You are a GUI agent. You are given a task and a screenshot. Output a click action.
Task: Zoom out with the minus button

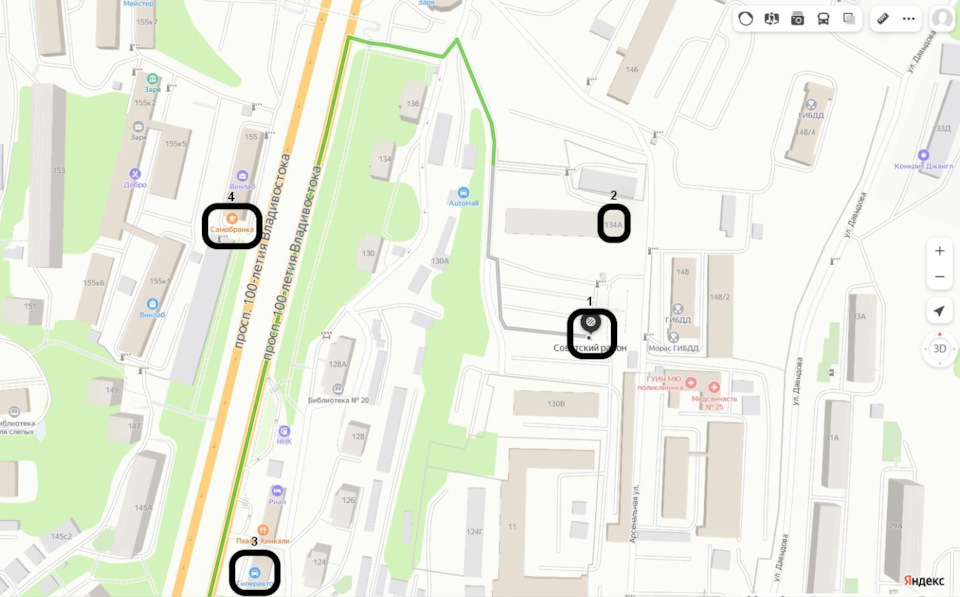pos(939,277)
